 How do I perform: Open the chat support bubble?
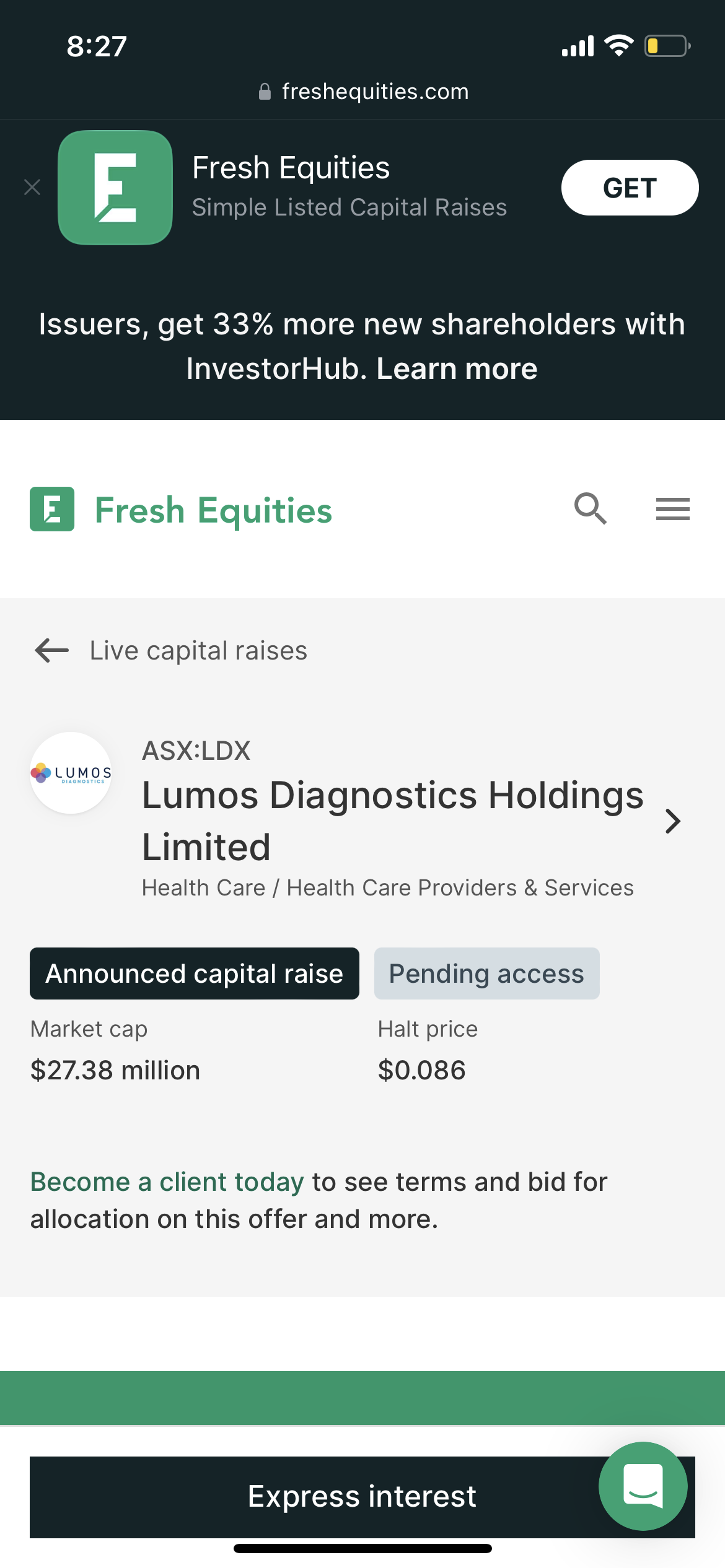pyautogui.click(x=643, y=1486)
